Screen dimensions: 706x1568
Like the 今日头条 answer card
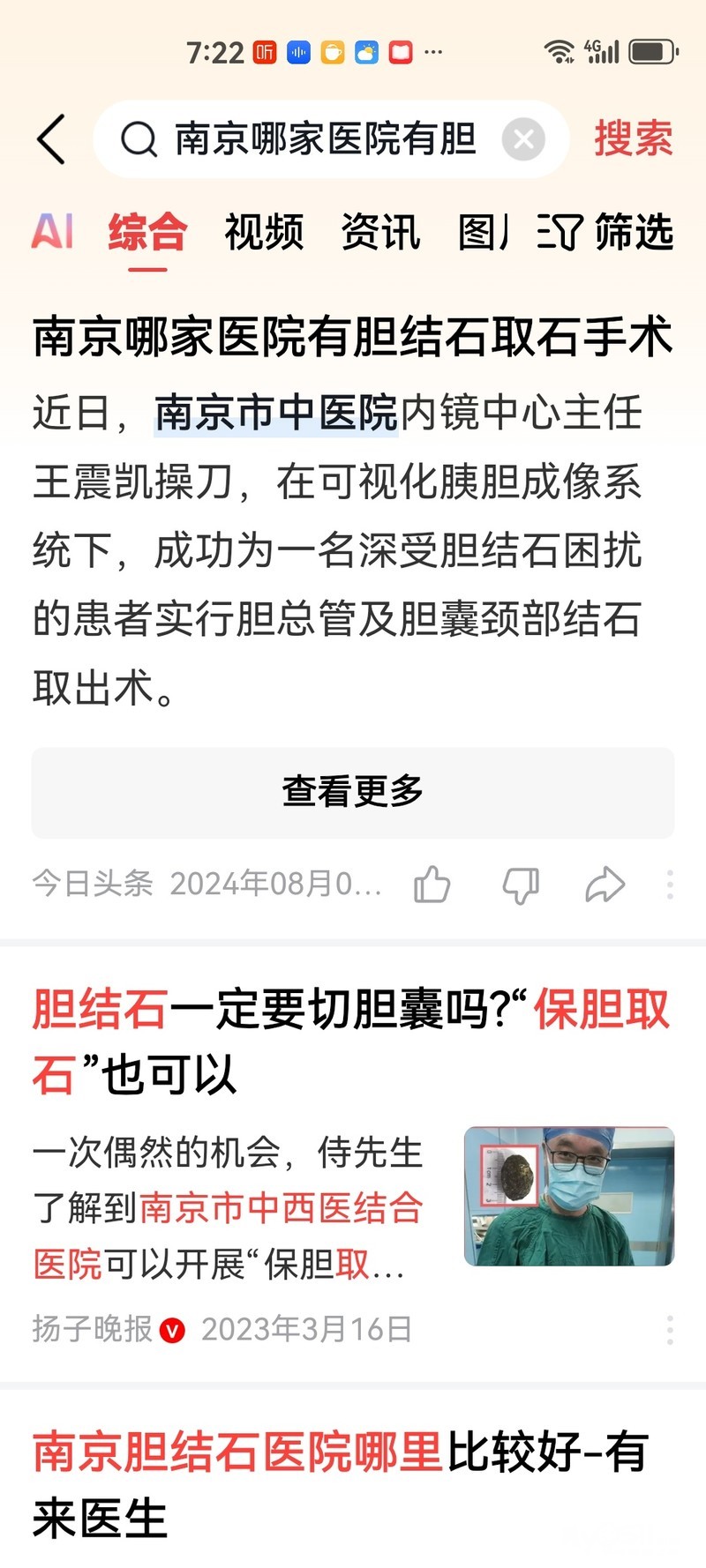point(432,884)
